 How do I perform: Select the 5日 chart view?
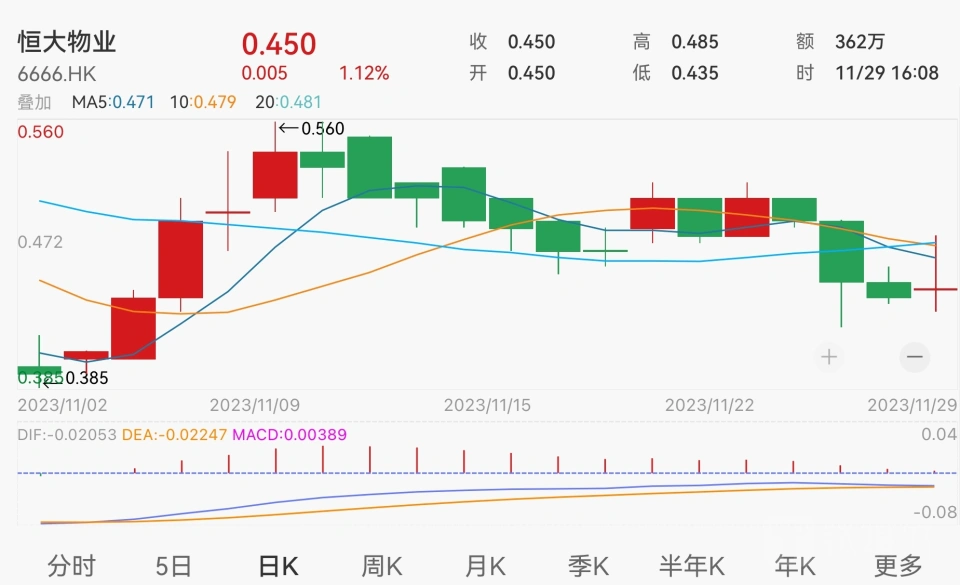(x=174, y=565)
